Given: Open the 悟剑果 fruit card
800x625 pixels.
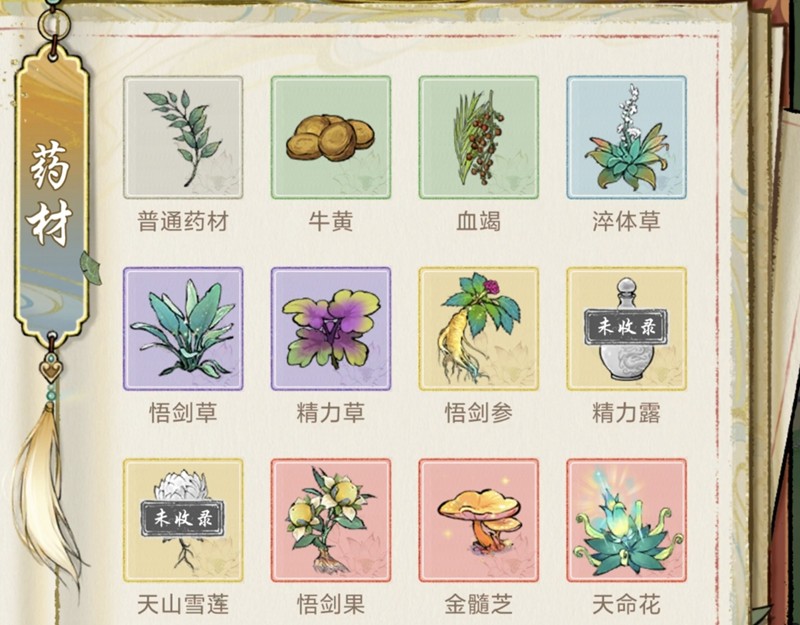Looking at the screenshot, I should tap(331, 520).
